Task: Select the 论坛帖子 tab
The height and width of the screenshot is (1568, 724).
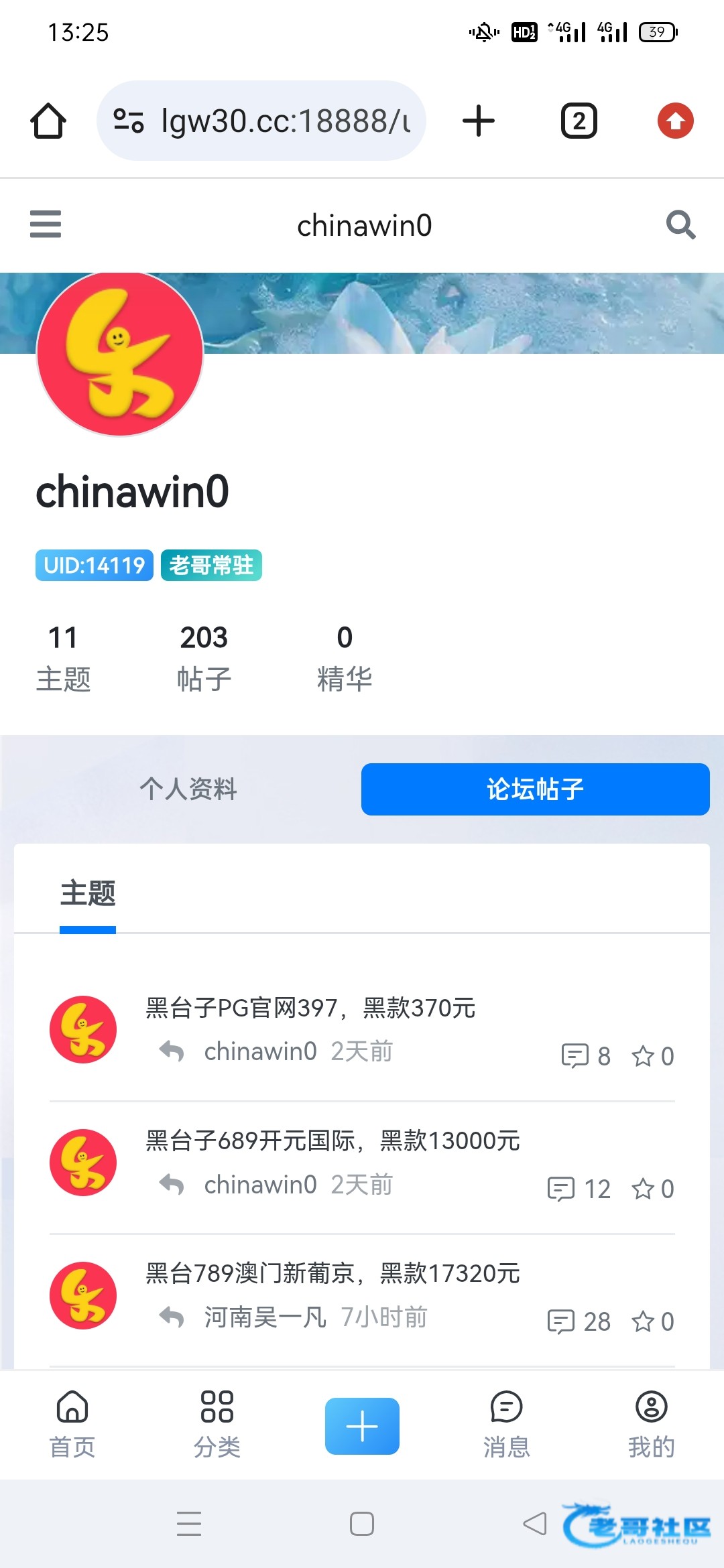Action: pyautogui.click(x=535, y=789)
